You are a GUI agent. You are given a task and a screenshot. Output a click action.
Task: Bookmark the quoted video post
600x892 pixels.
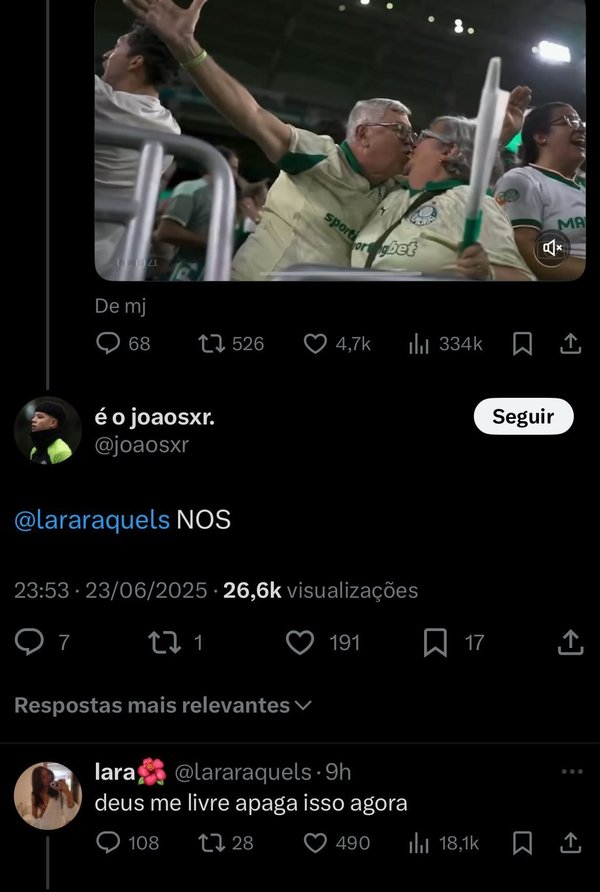coord(522,344)
